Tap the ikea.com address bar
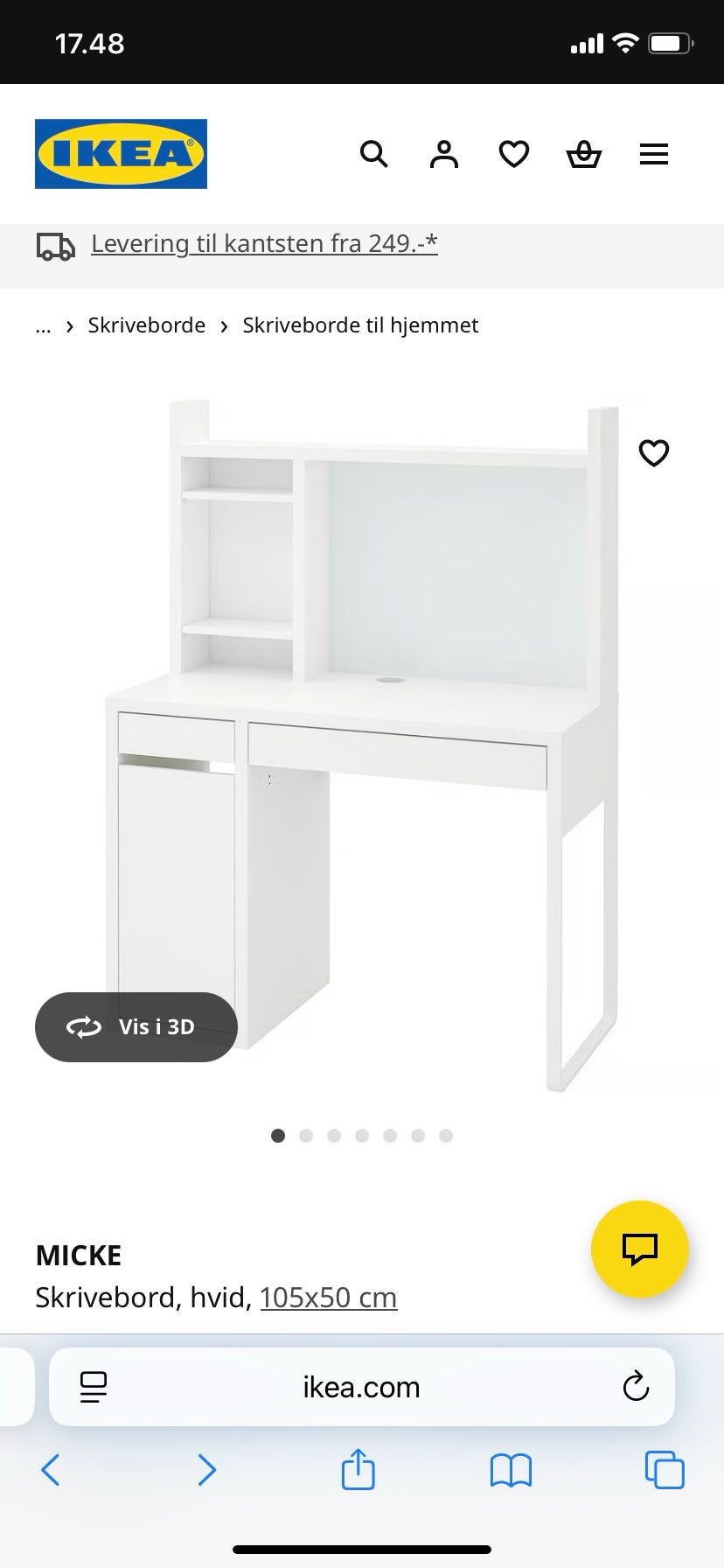 (362, 1387)
